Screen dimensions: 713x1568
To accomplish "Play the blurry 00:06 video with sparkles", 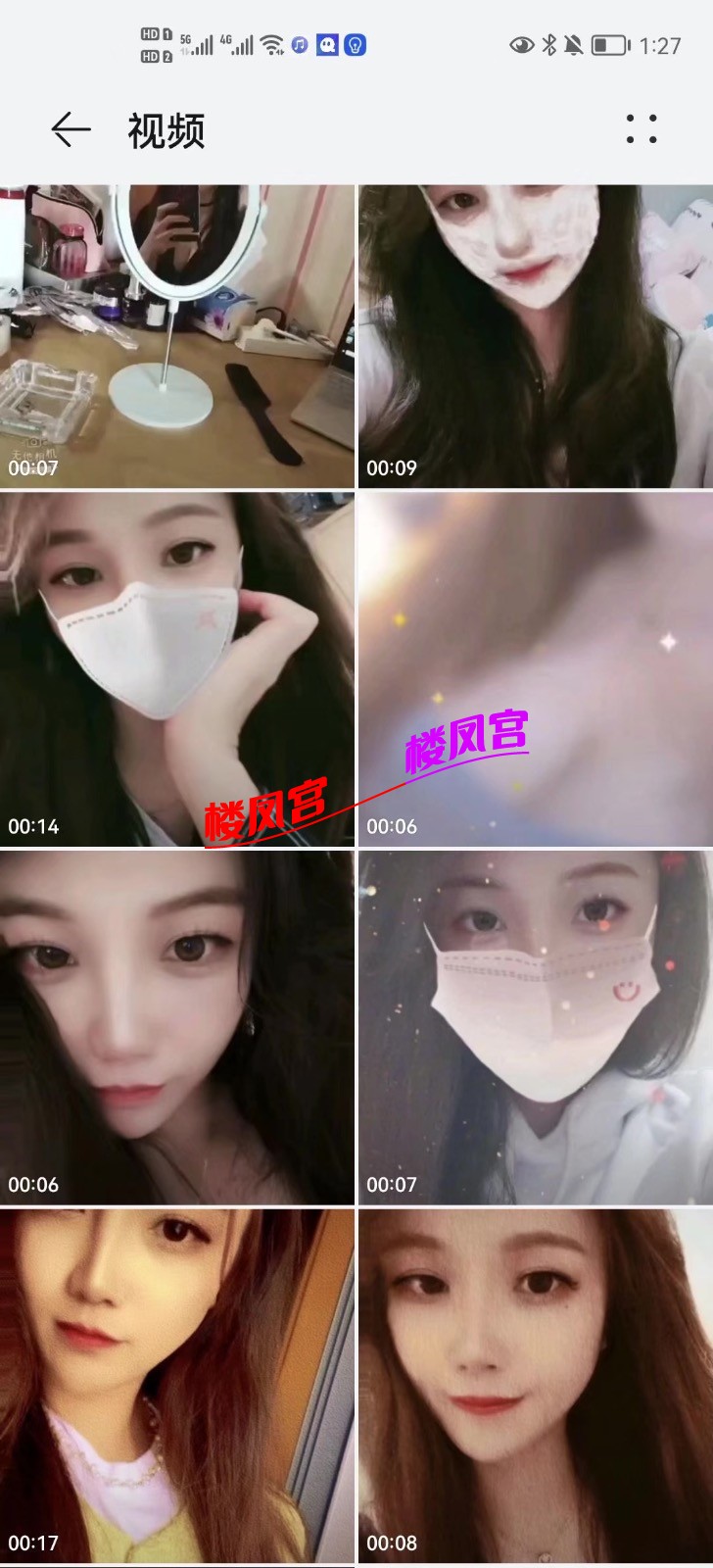I will tap(535, 668).
